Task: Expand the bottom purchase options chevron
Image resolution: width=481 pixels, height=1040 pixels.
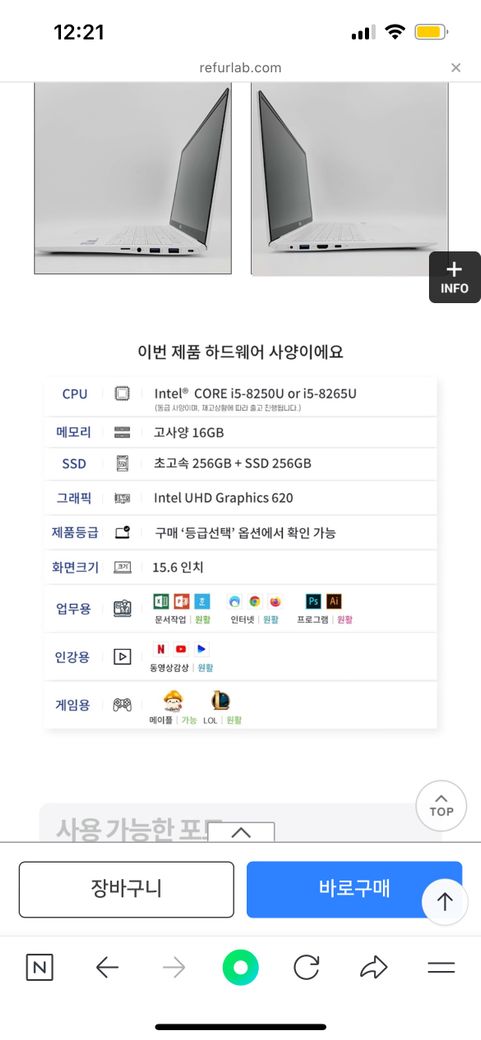Action: [x=241, y=832]
